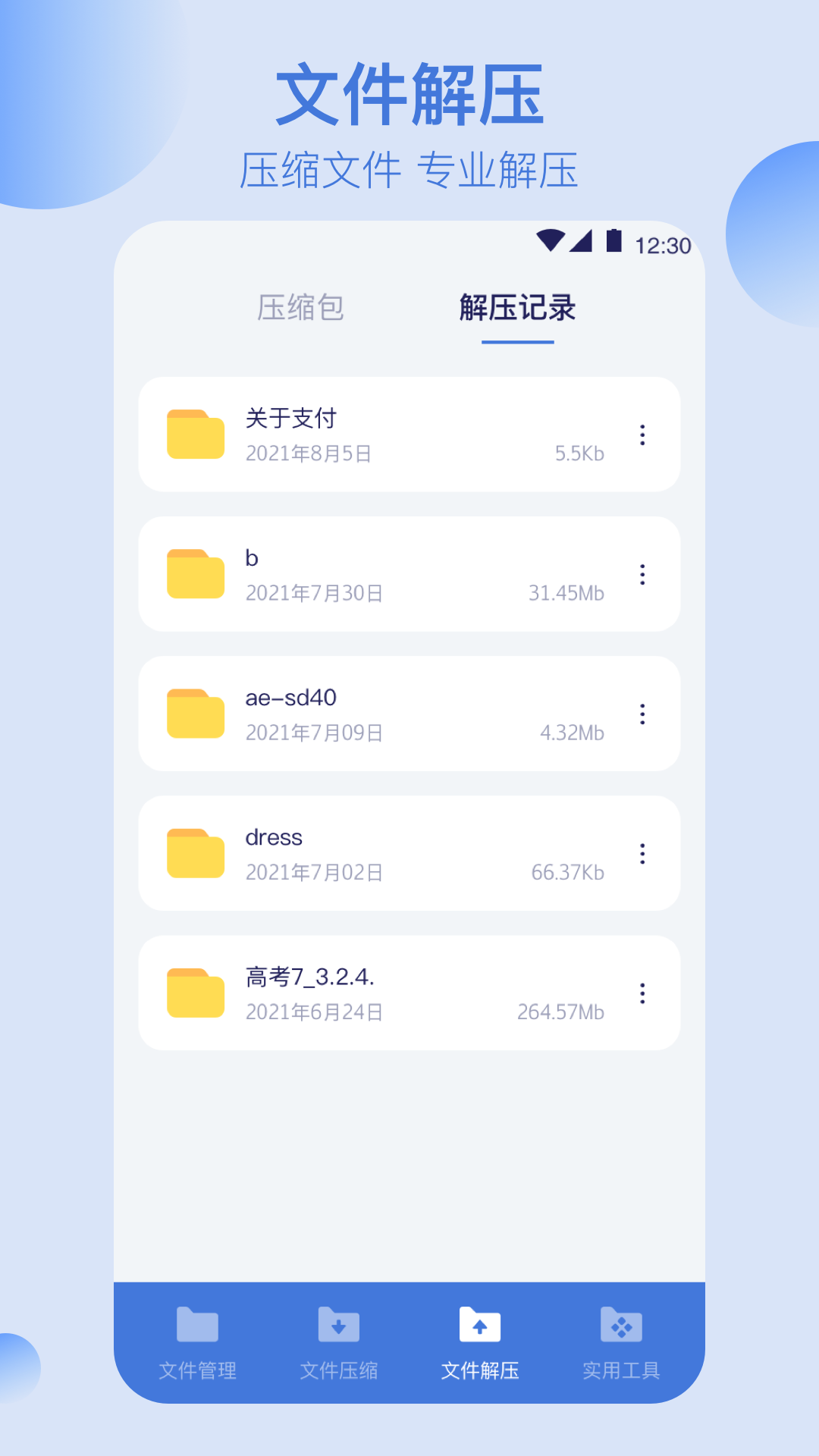The height and width of the screenshot is (1456, 819).
Task: Select the 解压记录 tab
Action: coord(517,307)
